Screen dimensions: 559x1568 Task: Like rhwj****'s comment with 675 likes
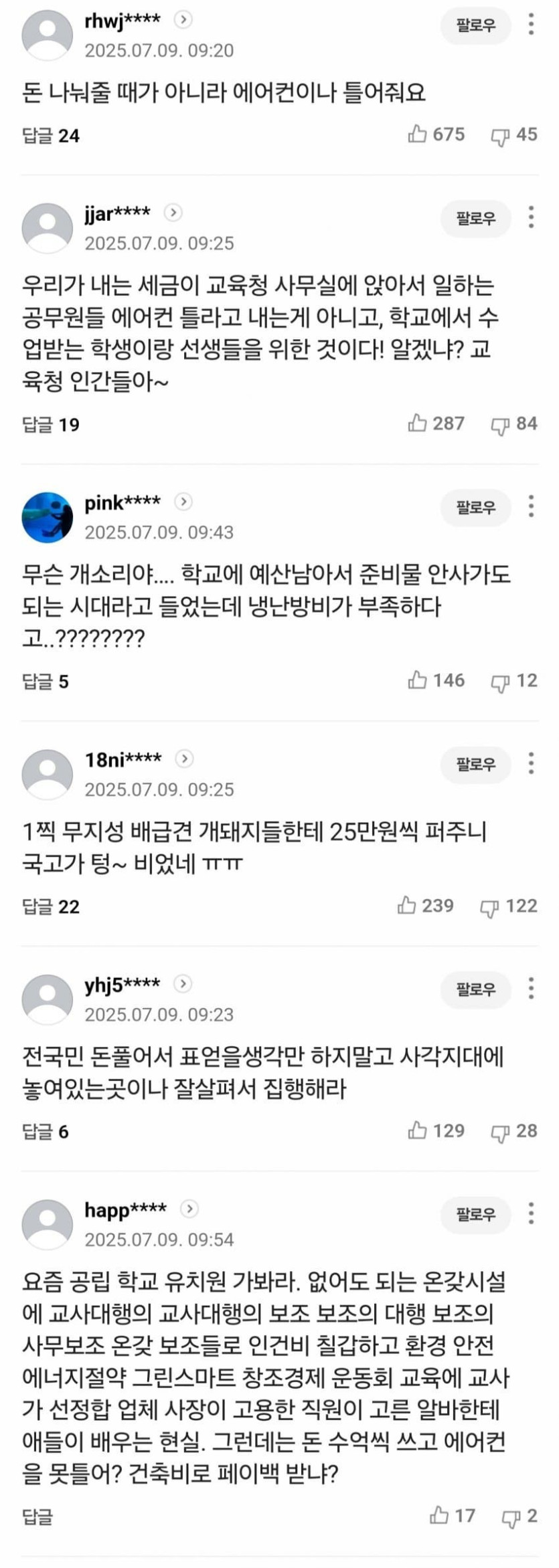tap(418, 134)
